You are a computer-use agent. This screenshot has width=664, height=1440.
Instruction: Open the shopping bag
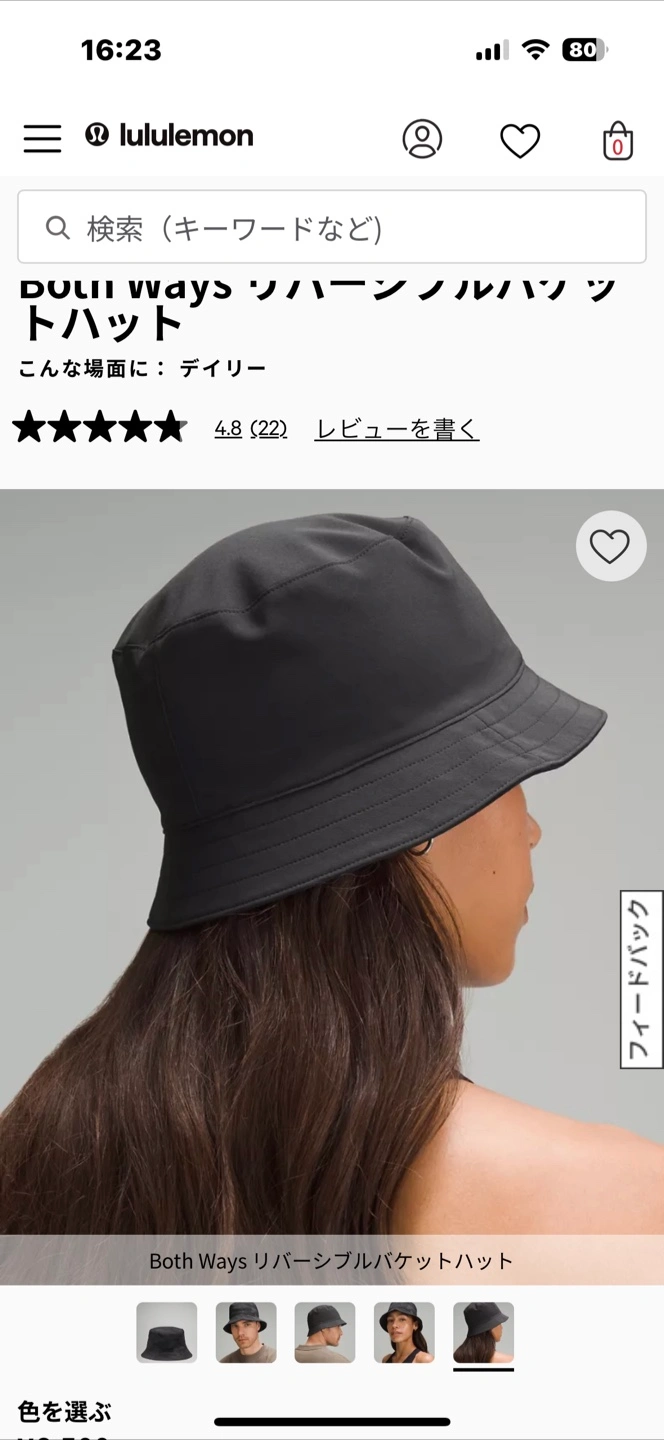click(617, 141)
